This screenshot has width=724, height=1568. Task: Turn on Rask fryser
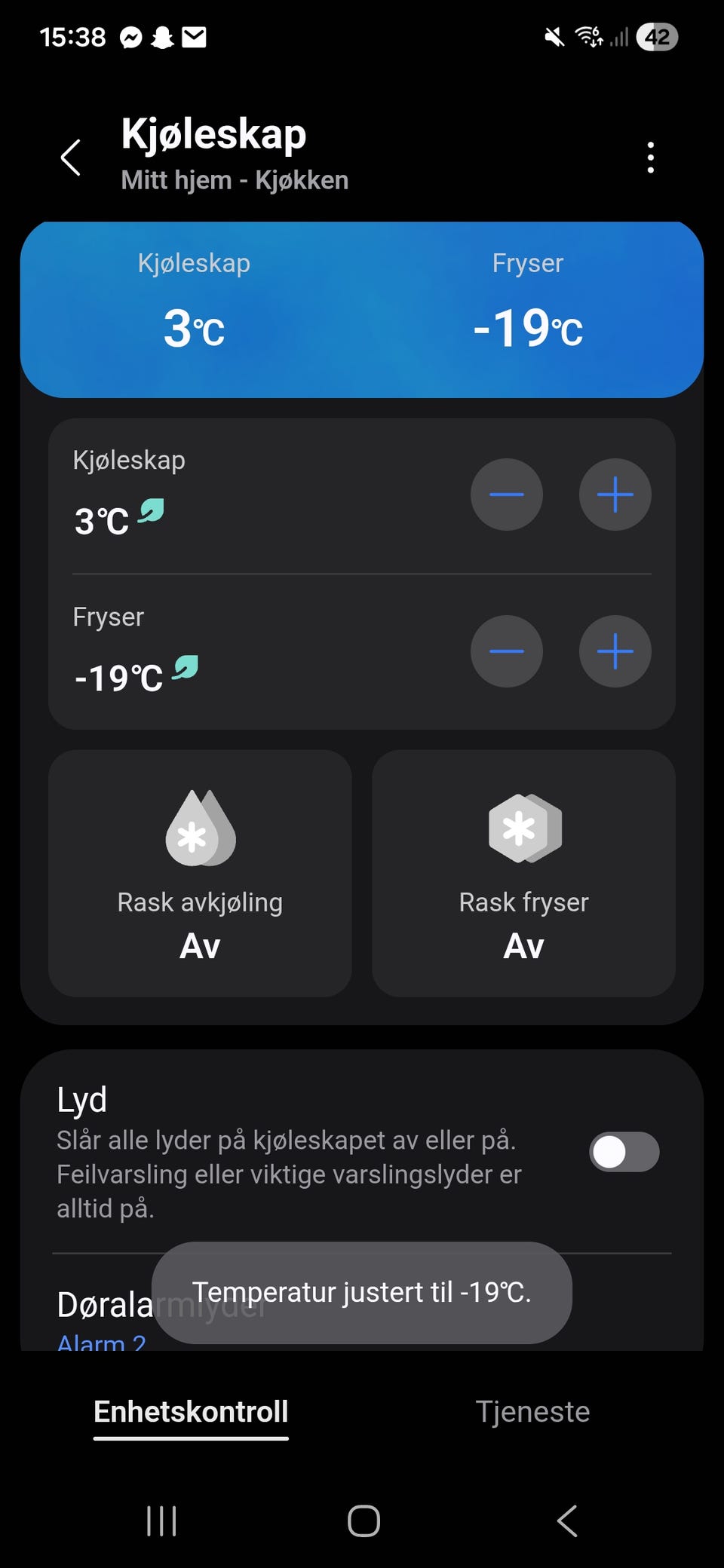pos(523,873)
